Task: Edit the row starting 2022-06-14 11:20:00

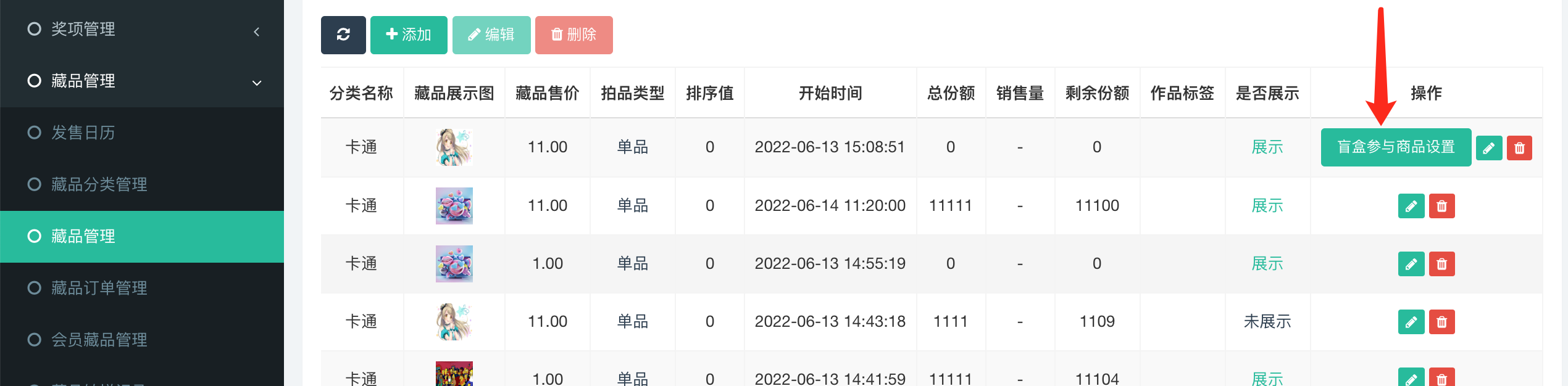Action: 1411,206
